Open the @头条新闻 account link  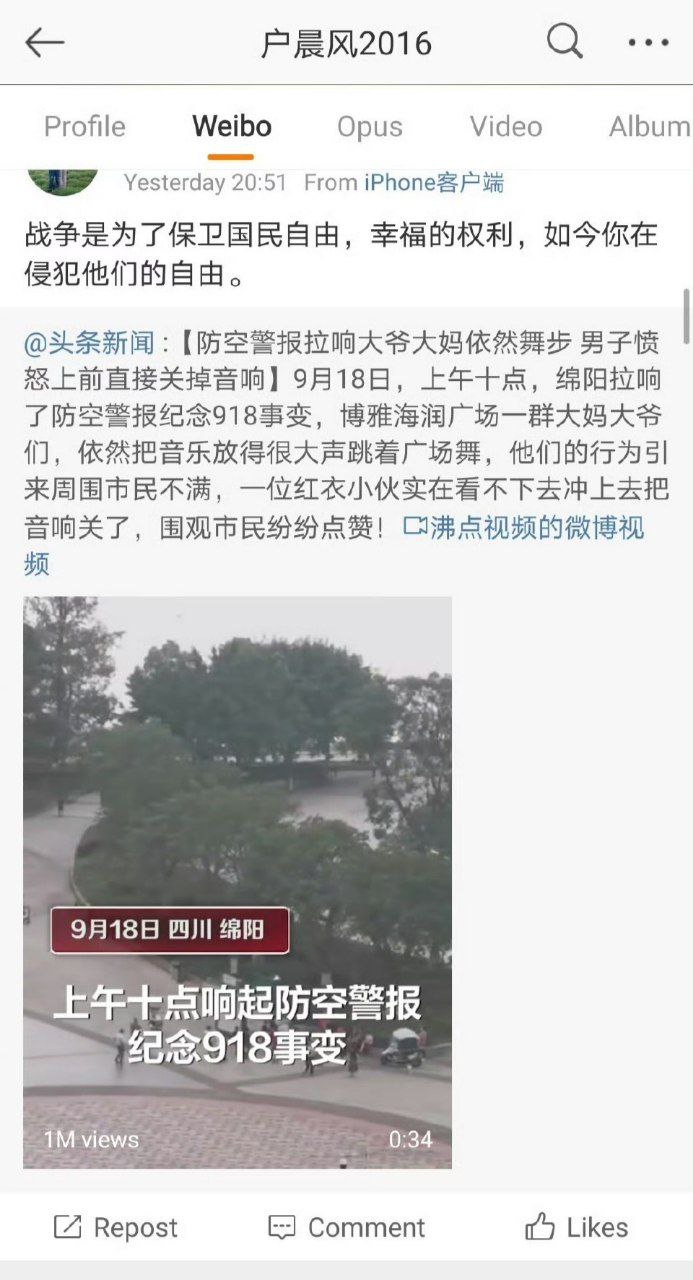click(x=89, y=344)
